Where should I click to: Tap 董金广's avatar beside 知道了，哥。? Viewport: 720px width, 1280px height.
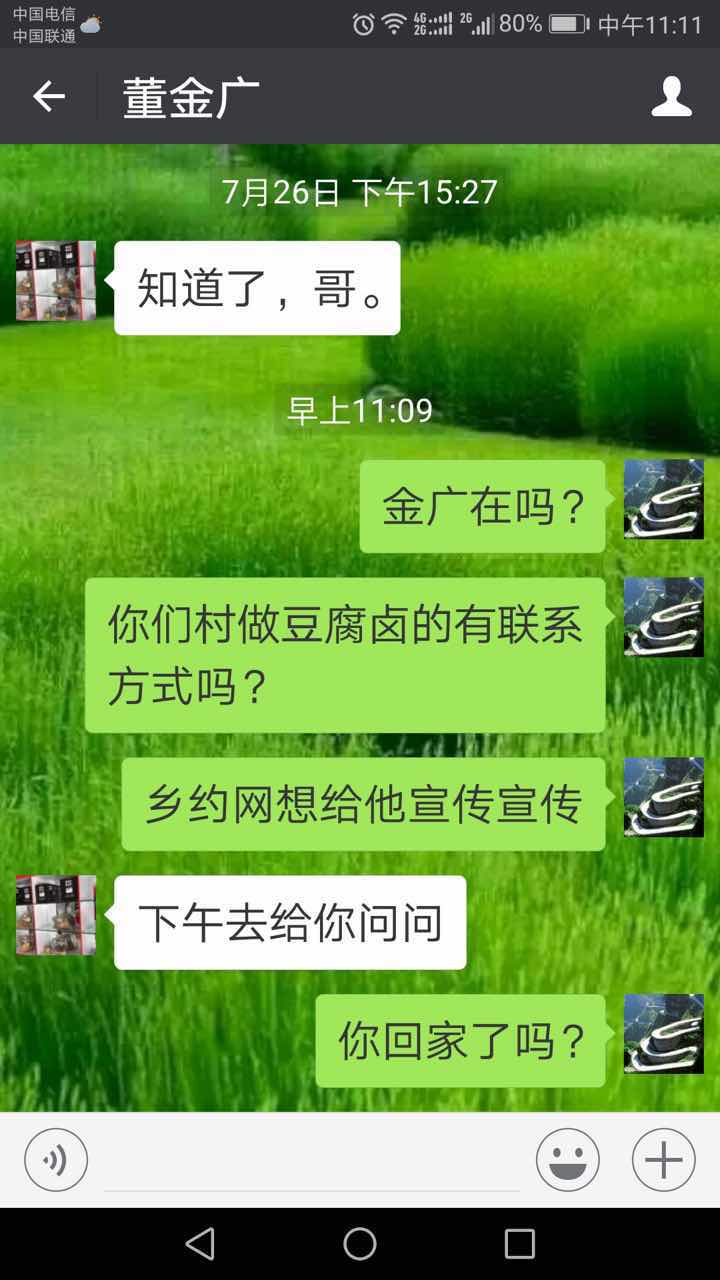click(56, 281)
